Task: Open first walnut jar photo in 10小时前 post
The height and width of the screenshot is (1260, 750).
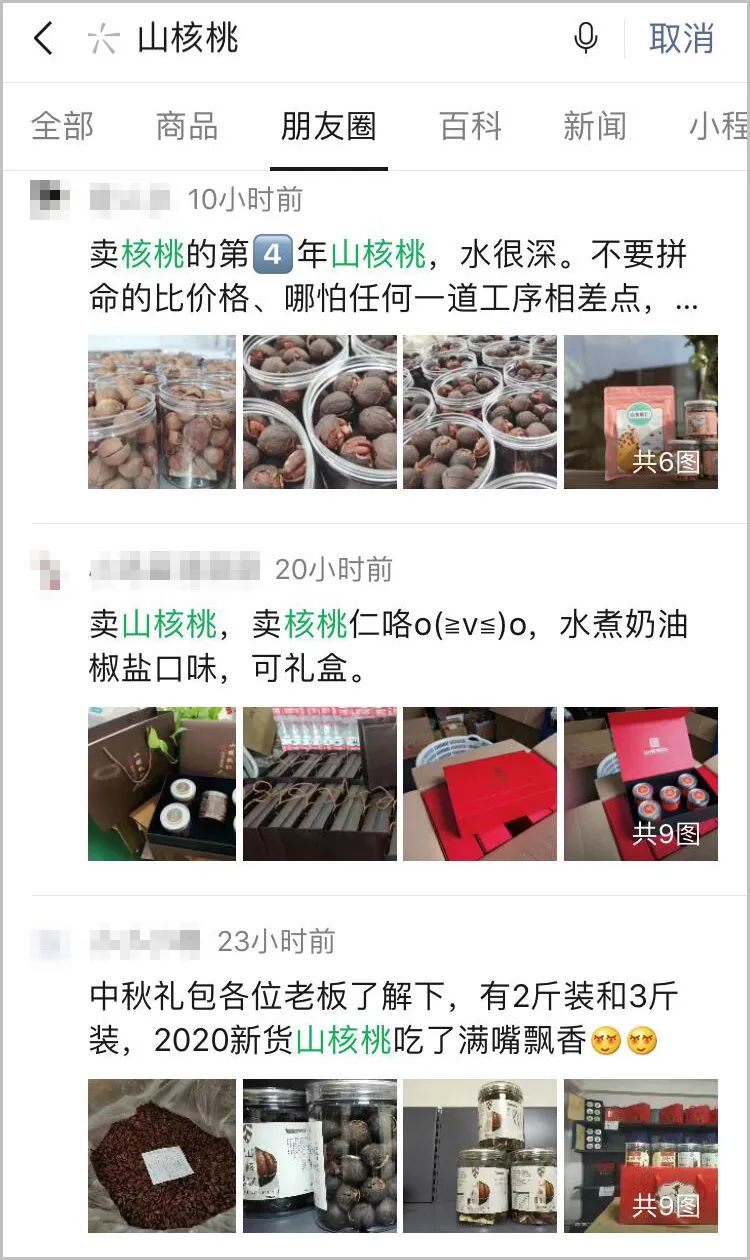Action: point(162,412)
